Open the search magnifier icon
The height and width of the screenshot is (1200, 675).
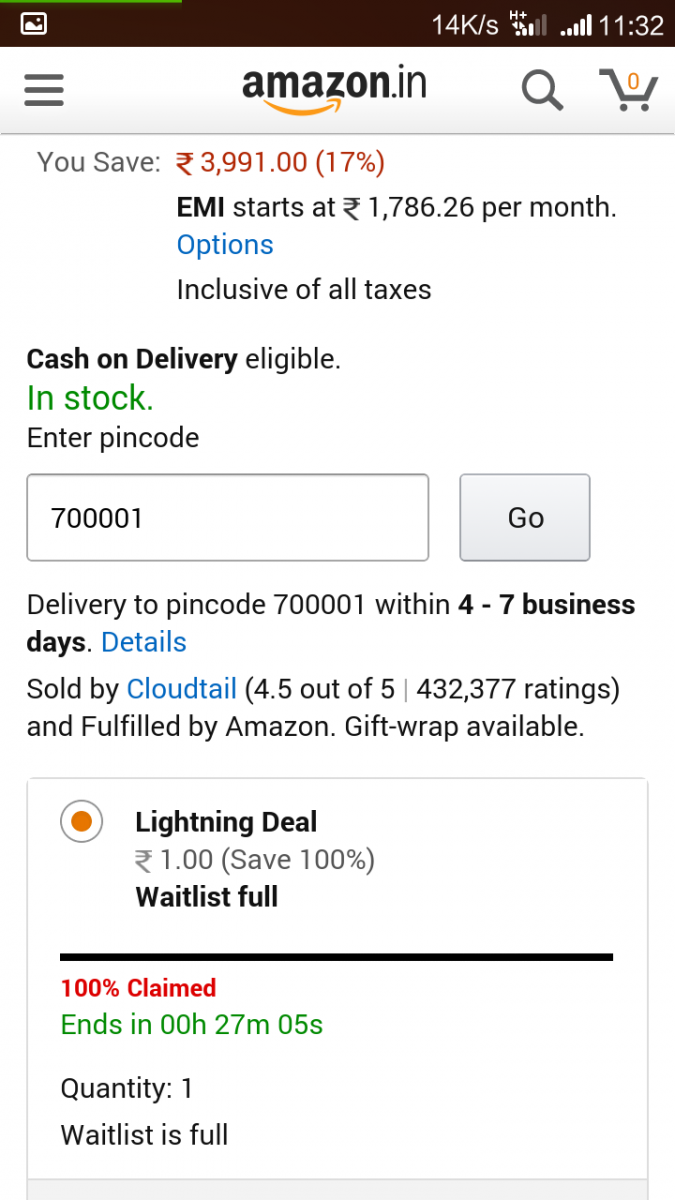(542, 90)
